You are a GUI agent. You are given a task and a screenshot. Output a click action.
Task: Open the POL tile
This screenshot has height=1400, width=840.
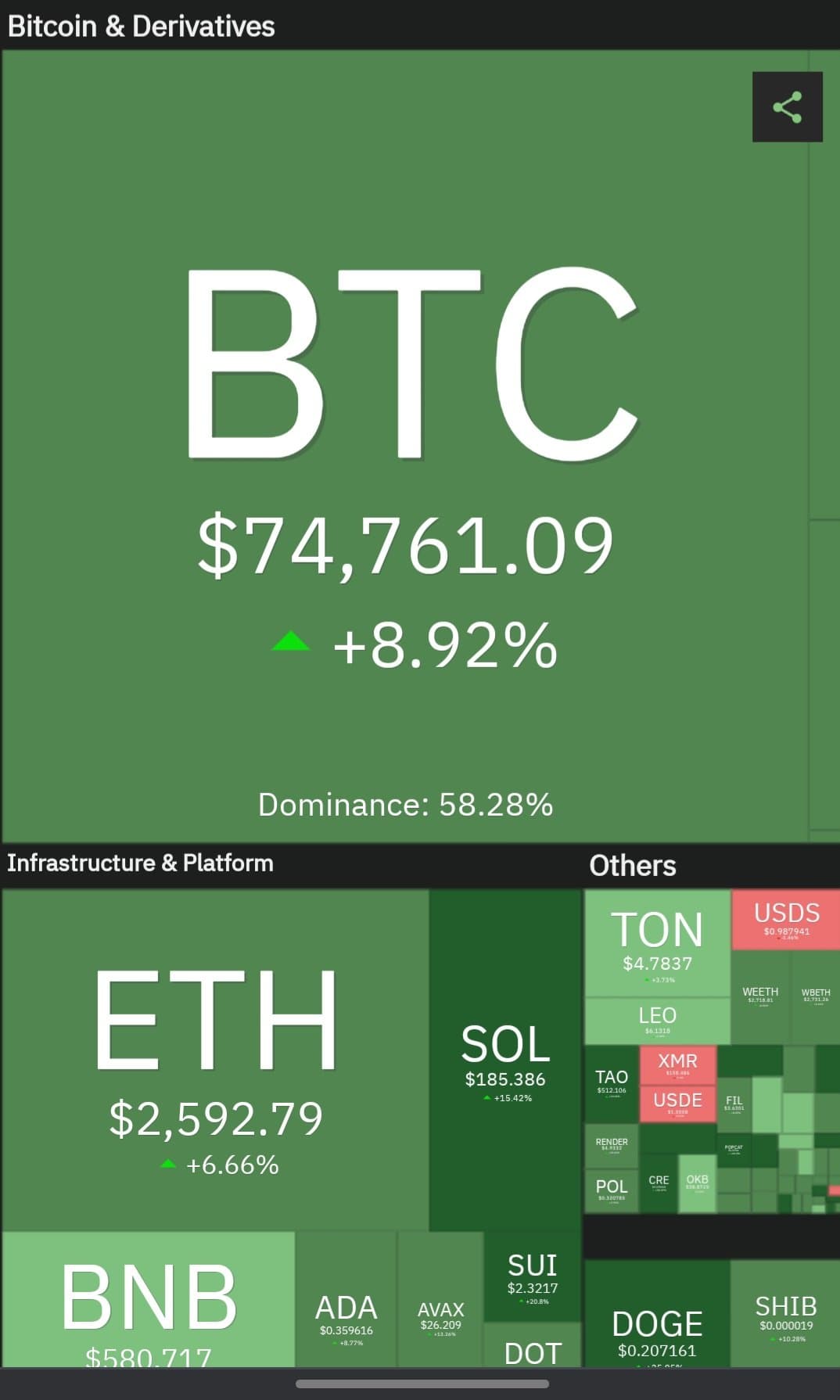click(612, 1190)
